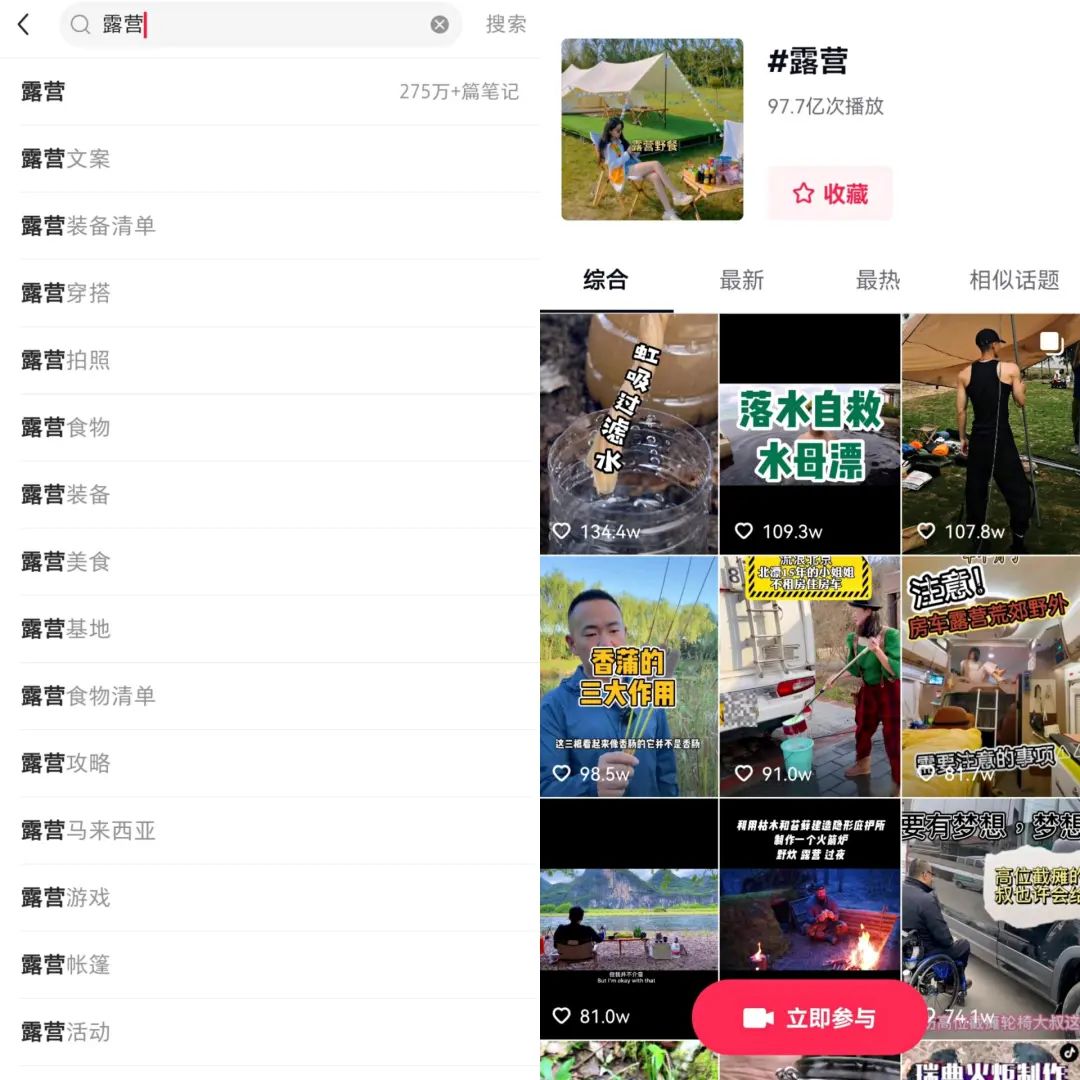Watch the 香蒲的三大作用 video
The width and height of the screenshot is (1080, 1080).
[629, 676]
